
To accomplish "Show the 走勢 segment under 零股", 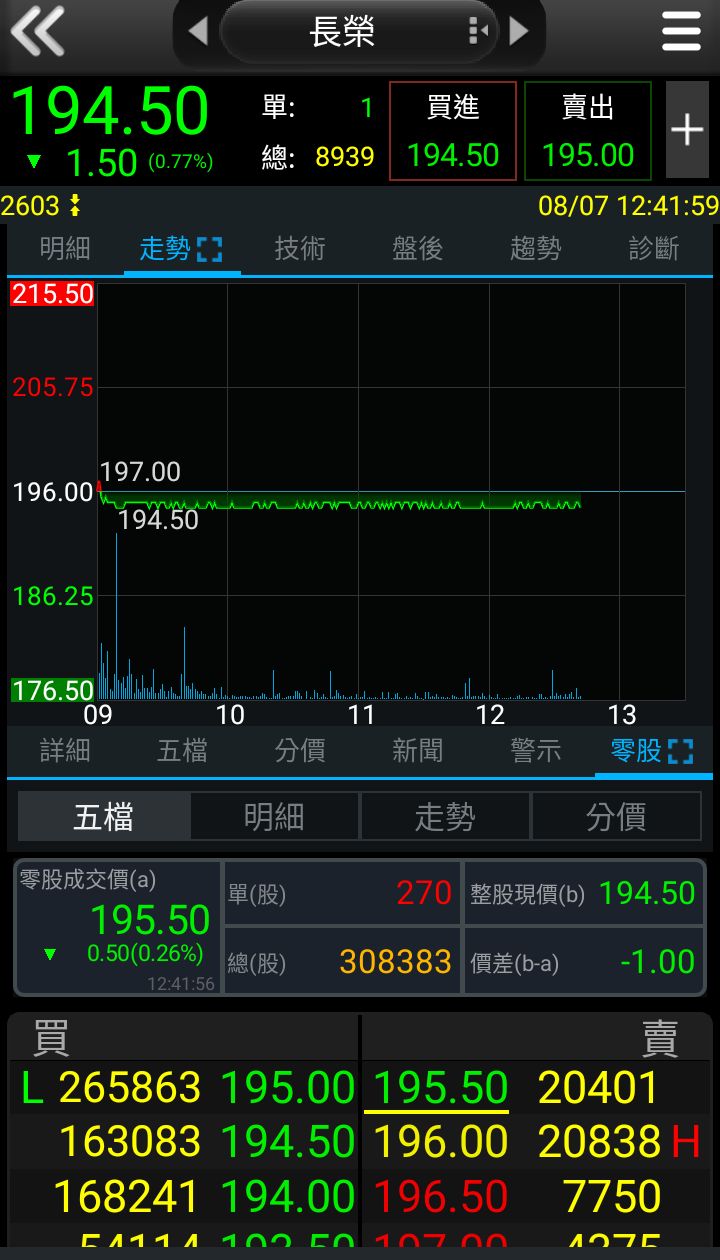I will coord(445,817).
